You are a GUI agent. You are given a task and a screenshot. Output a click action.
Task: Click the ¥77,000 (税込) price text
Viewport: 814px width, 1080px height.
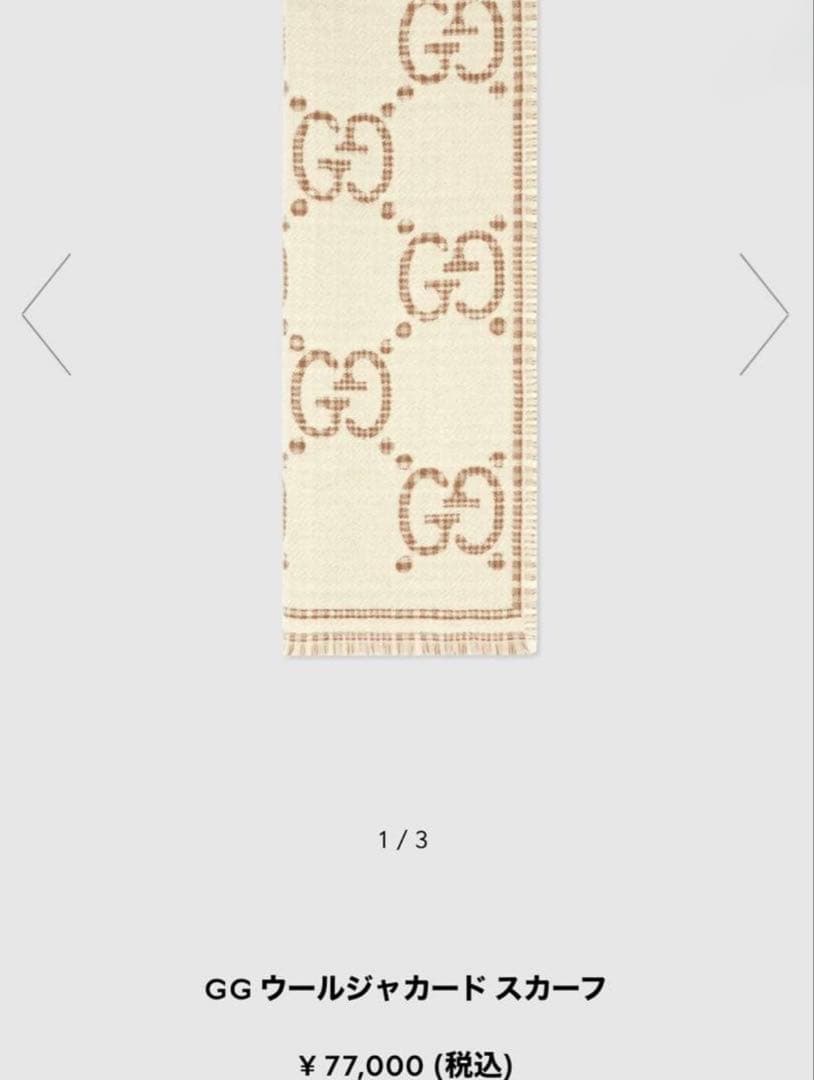pyautogui.click(x=406, y=1064)
